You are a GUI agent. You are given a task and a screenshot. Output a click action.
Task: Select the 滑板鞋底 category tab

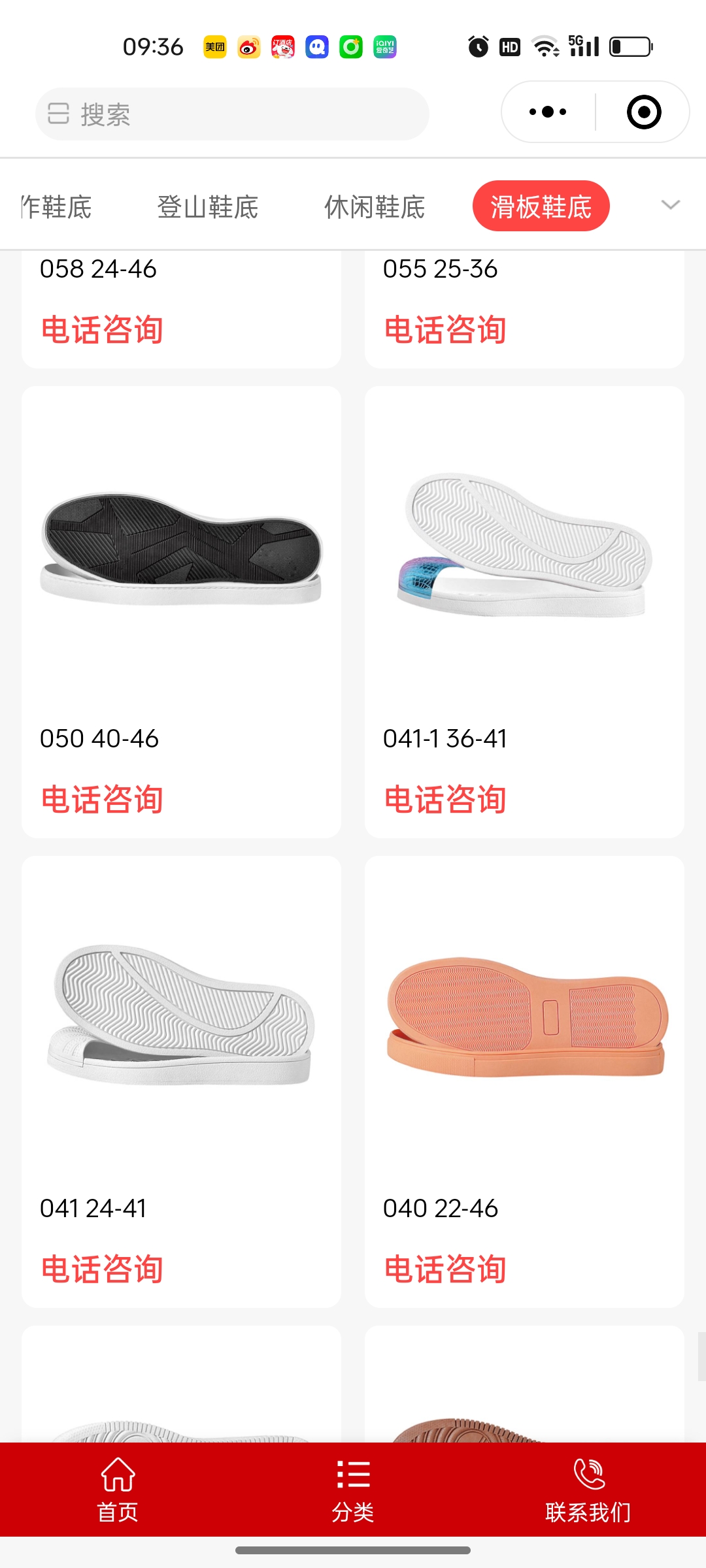(x=541, y=206)
